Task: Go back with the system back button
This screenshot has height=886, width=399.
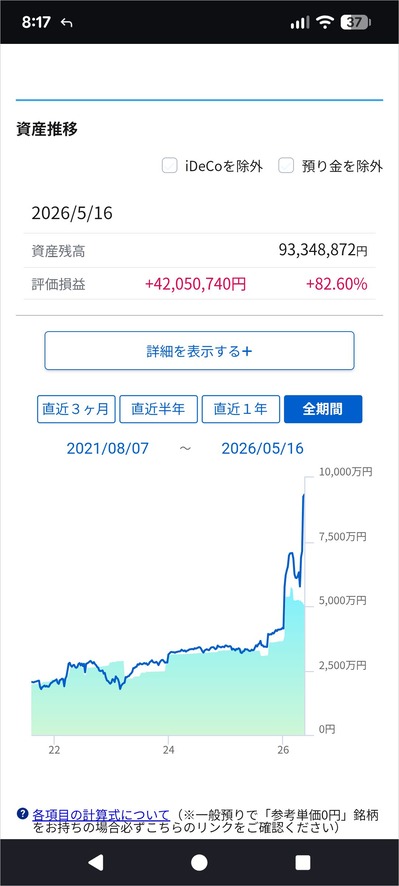Action: [96, 862]
